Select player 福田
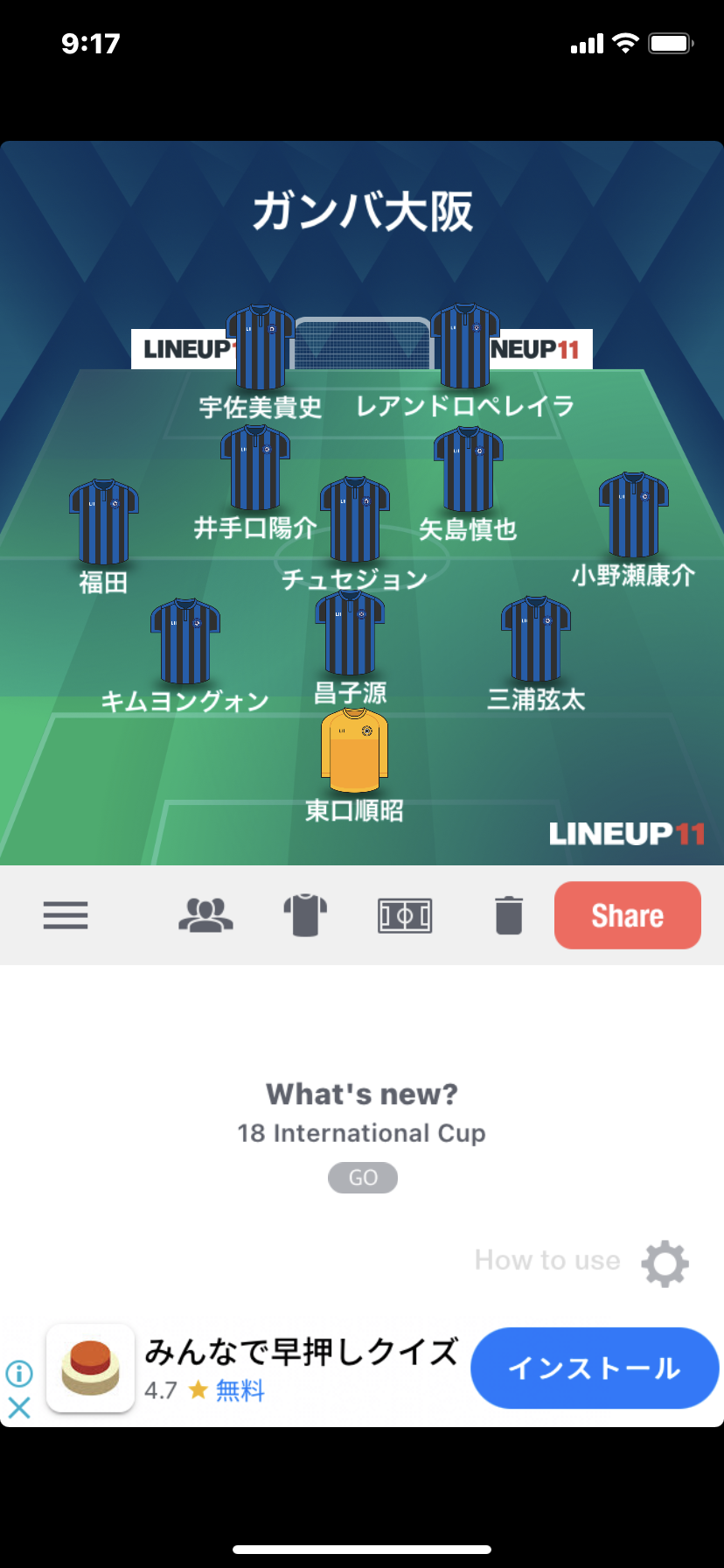724x1568 pixels. pyautogui.click(x=103, y=522)
